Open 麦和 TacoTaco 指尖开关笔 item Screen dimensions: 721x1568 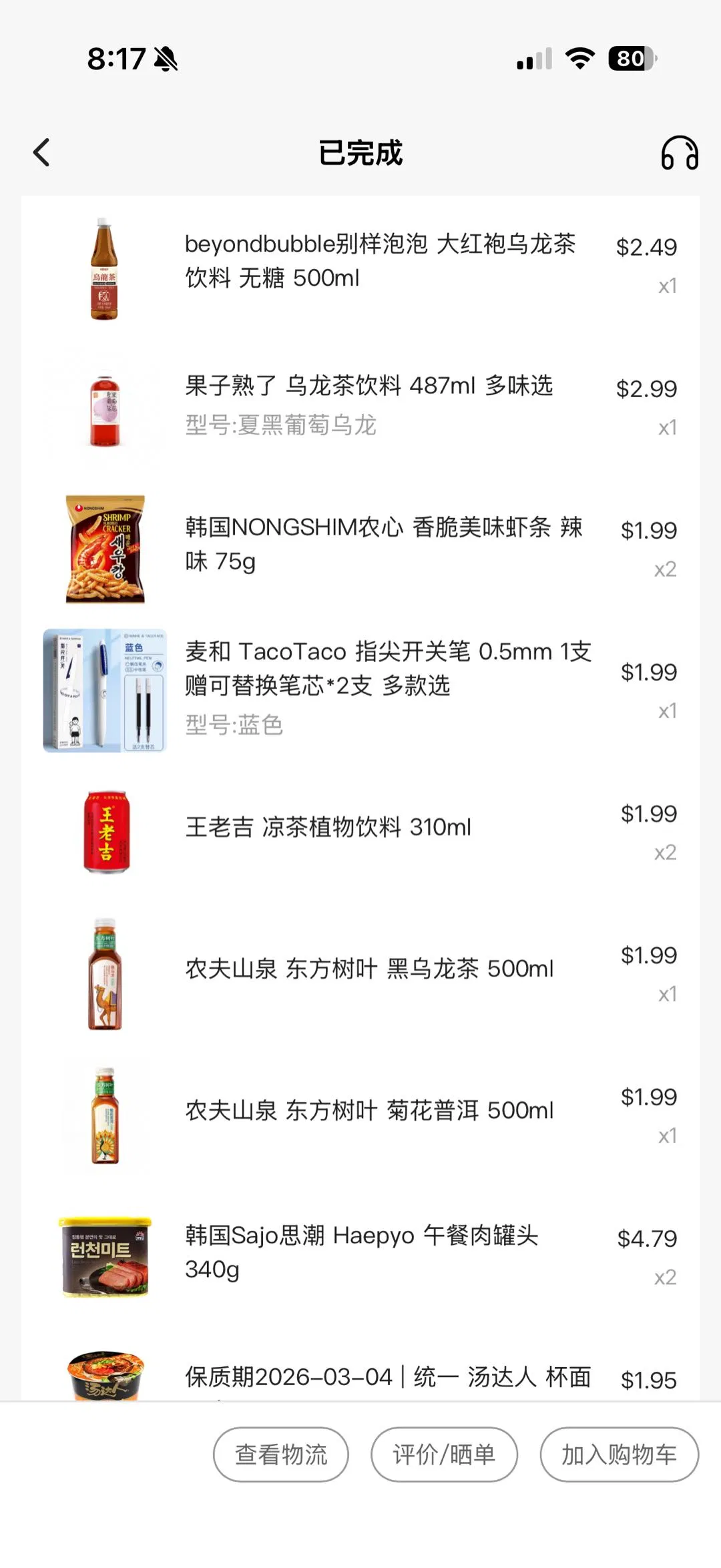(387, 669)
